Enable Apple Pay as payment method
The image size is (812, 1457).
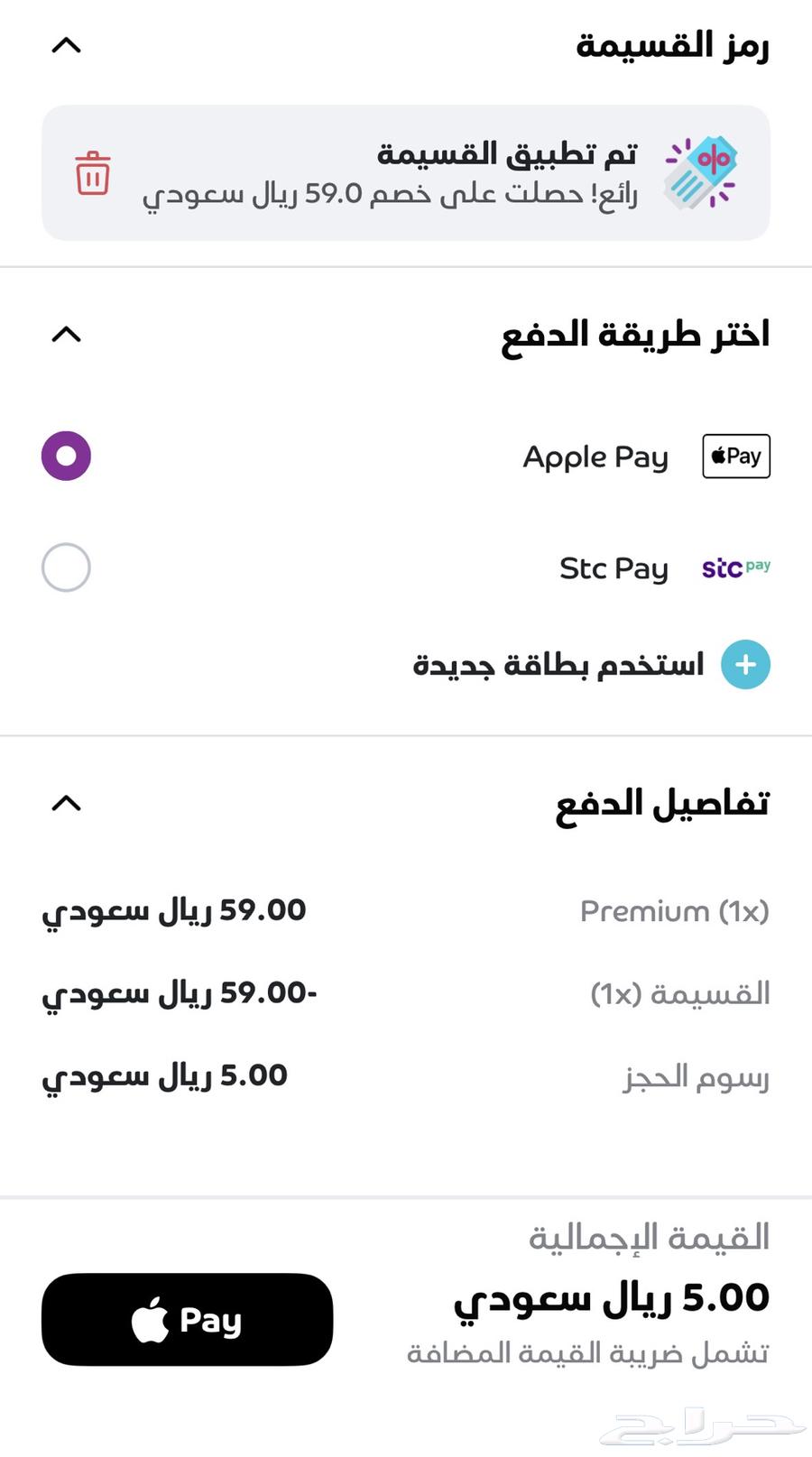[65, 456]
